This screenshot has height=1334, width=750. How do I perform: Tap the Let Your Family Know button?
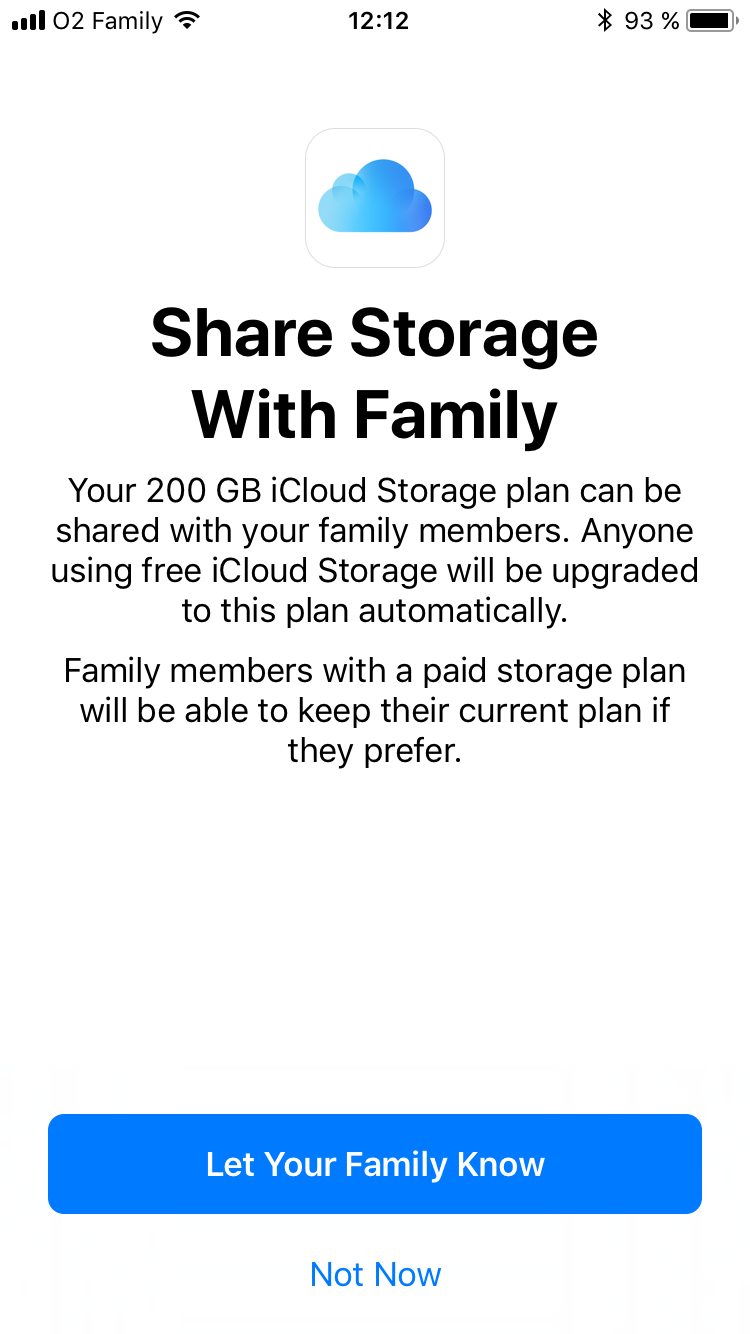tap(375, 1164)
